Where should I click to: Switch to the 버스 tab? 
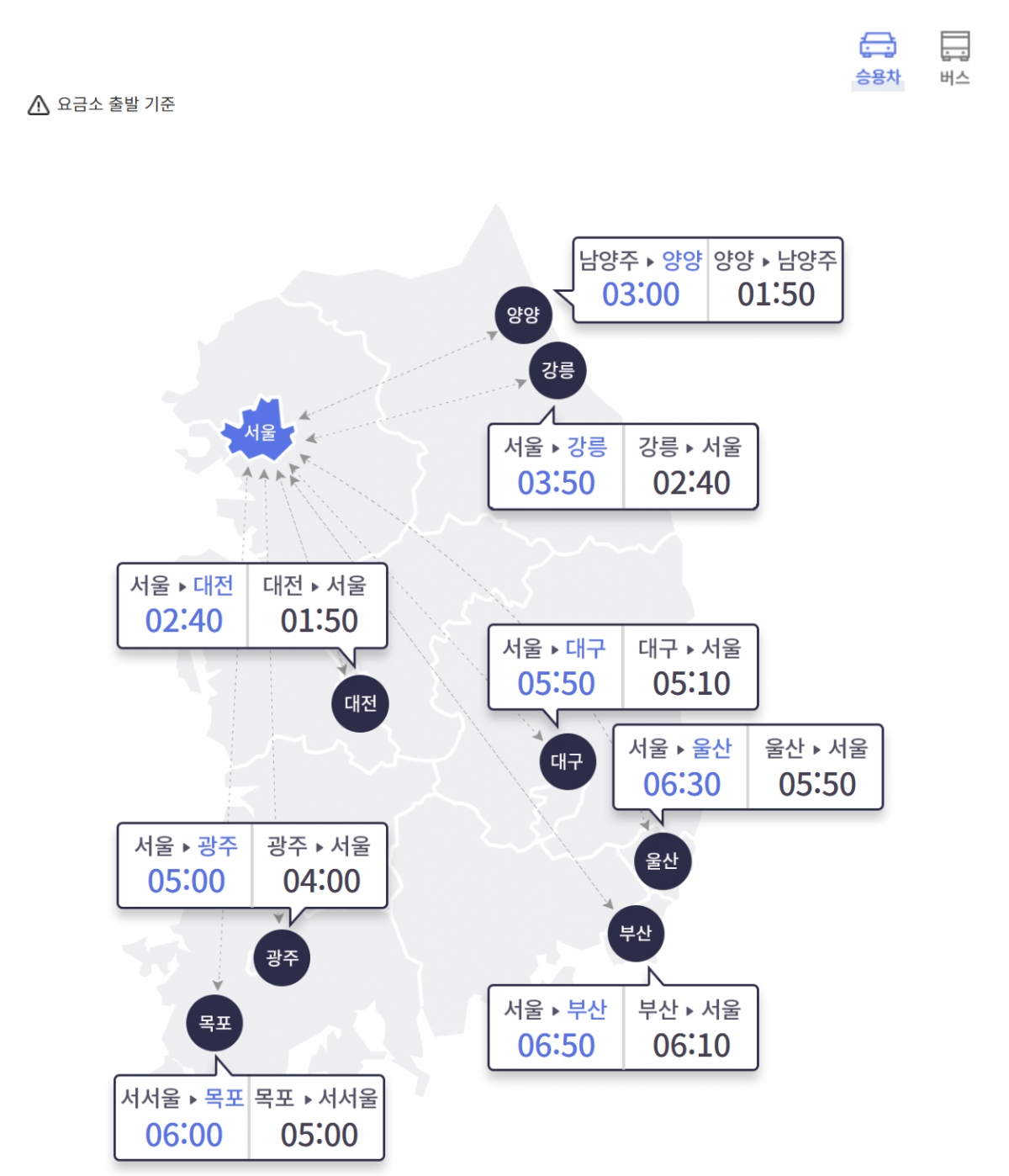click(x=954, y=57)
